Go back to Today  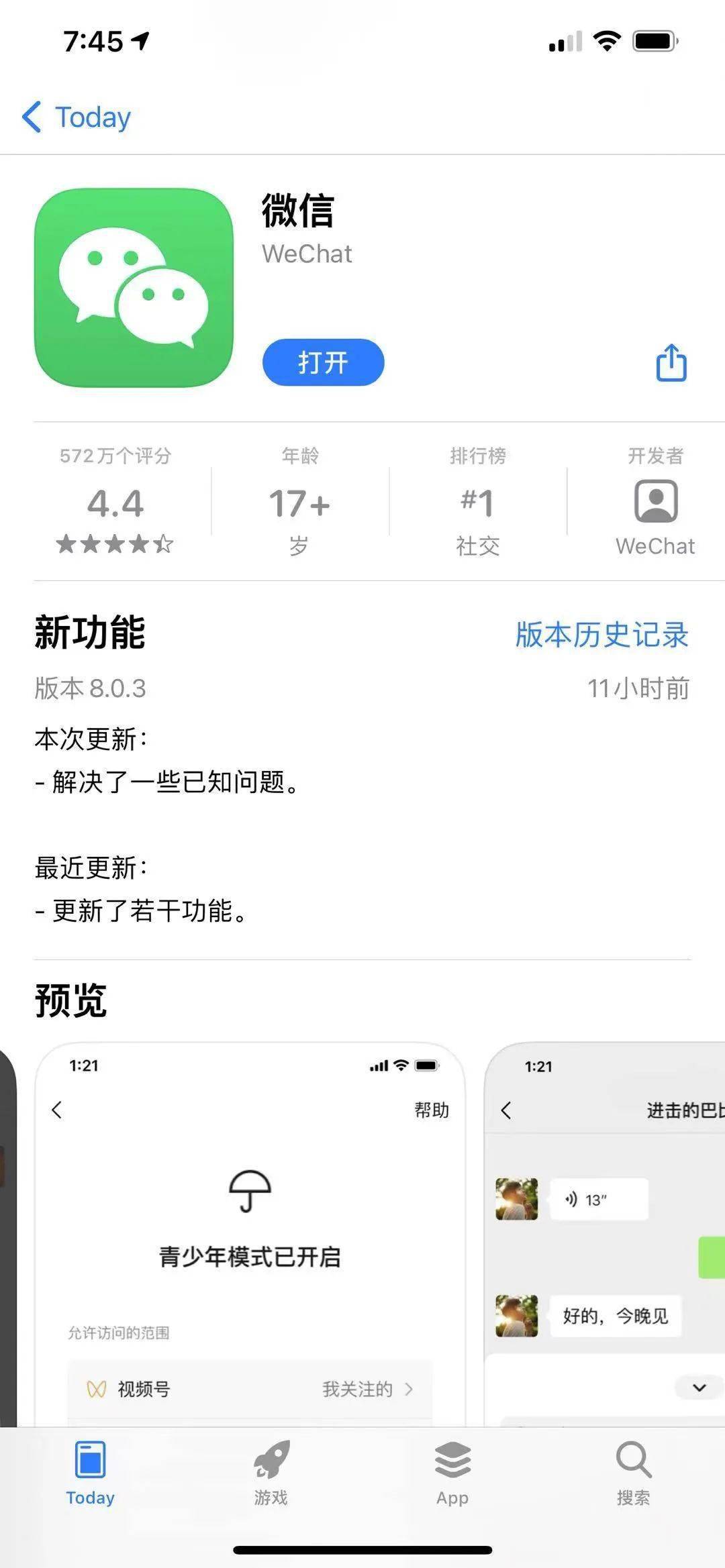tap(77, 117)
